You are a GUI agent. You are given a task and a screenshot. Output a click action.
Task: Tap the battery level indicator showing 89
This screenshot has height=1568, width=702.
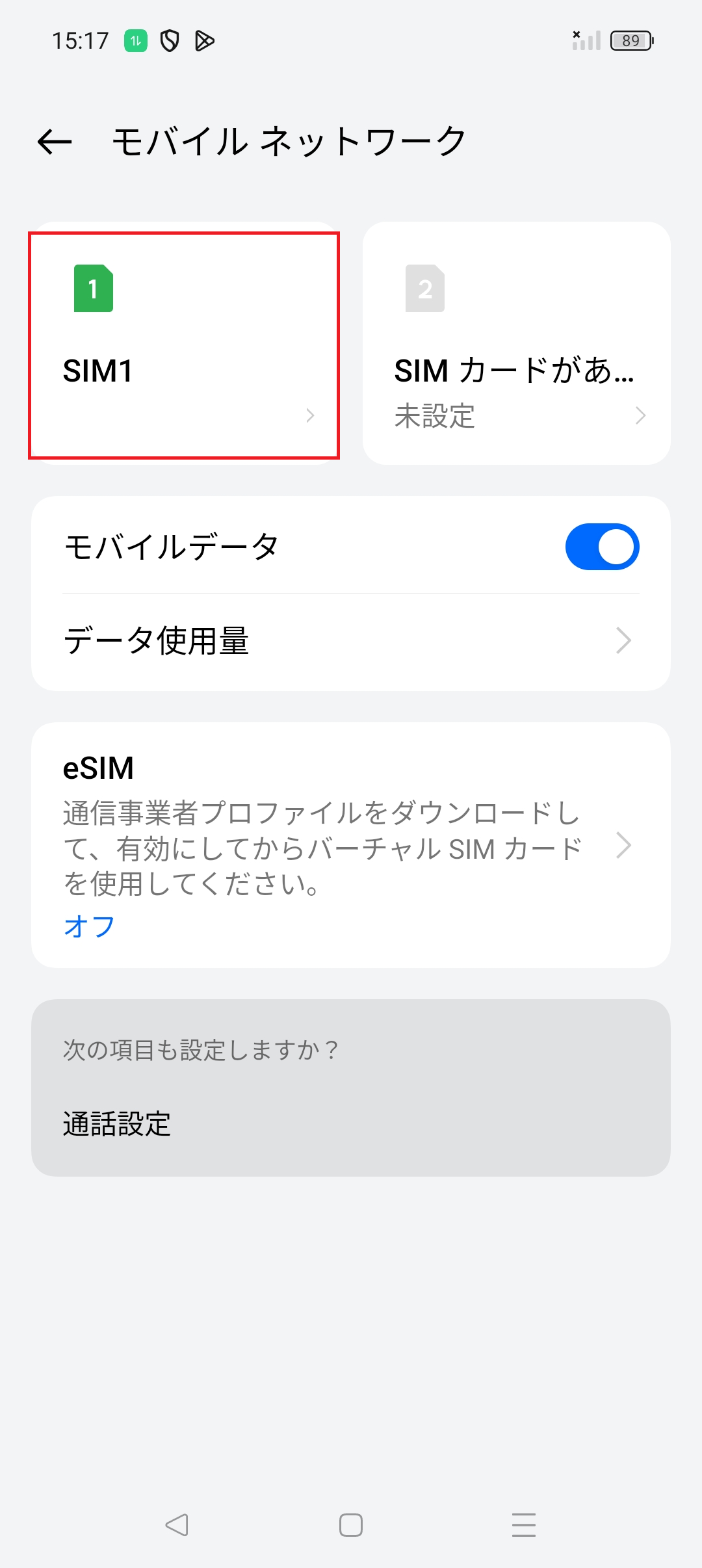629,40
